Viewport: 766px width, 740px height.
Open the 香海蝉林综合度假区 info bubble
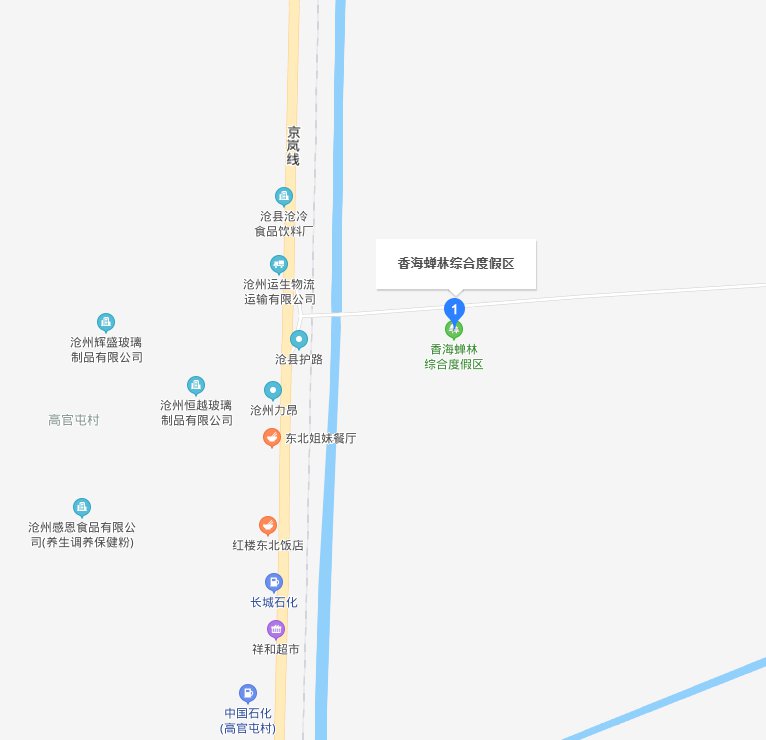point(456,265)
